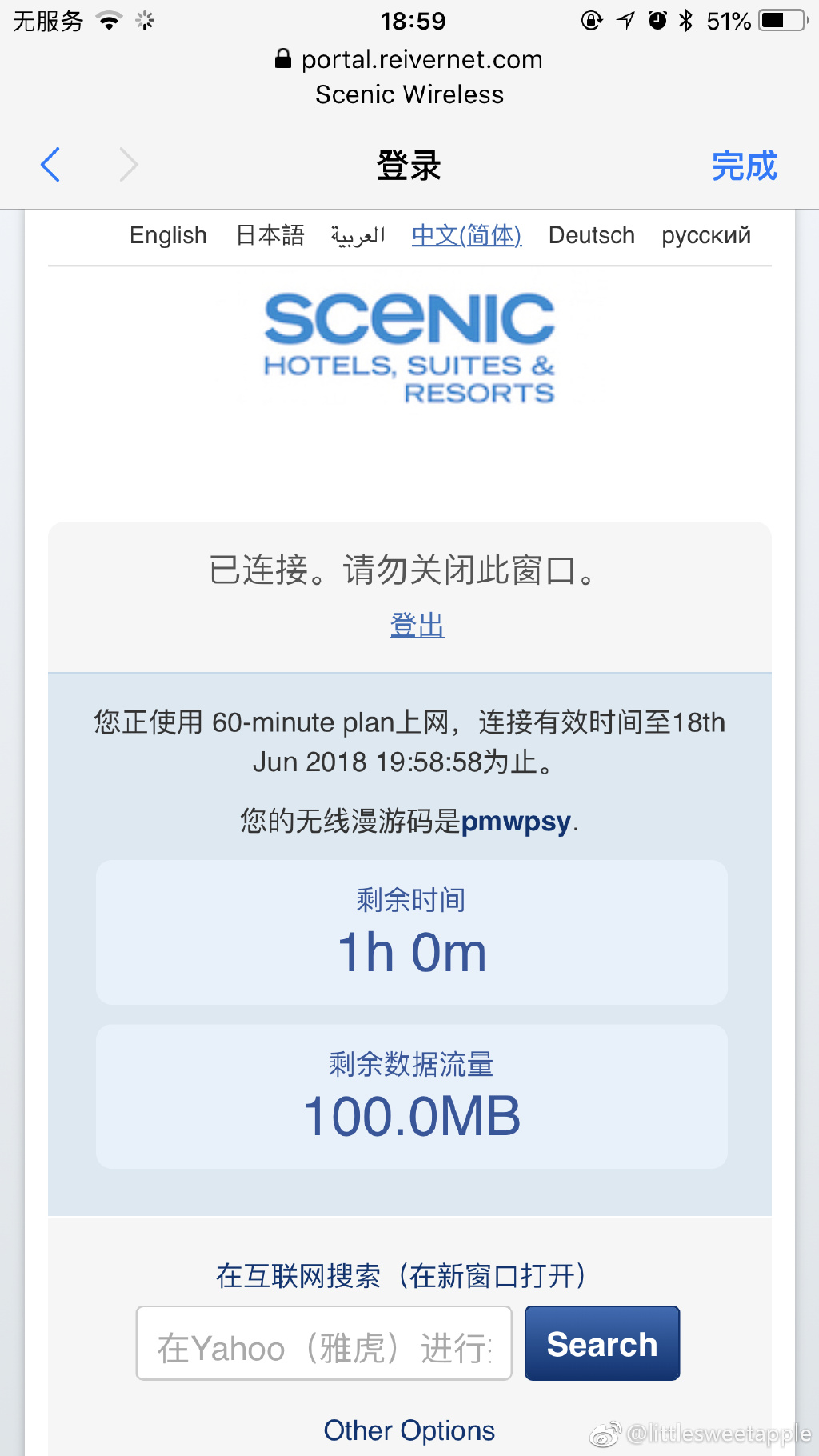Tap 登出 to log out of Wi-Fi
The width and height of the screenshot is (819, 1456).
tap(417, 625)
